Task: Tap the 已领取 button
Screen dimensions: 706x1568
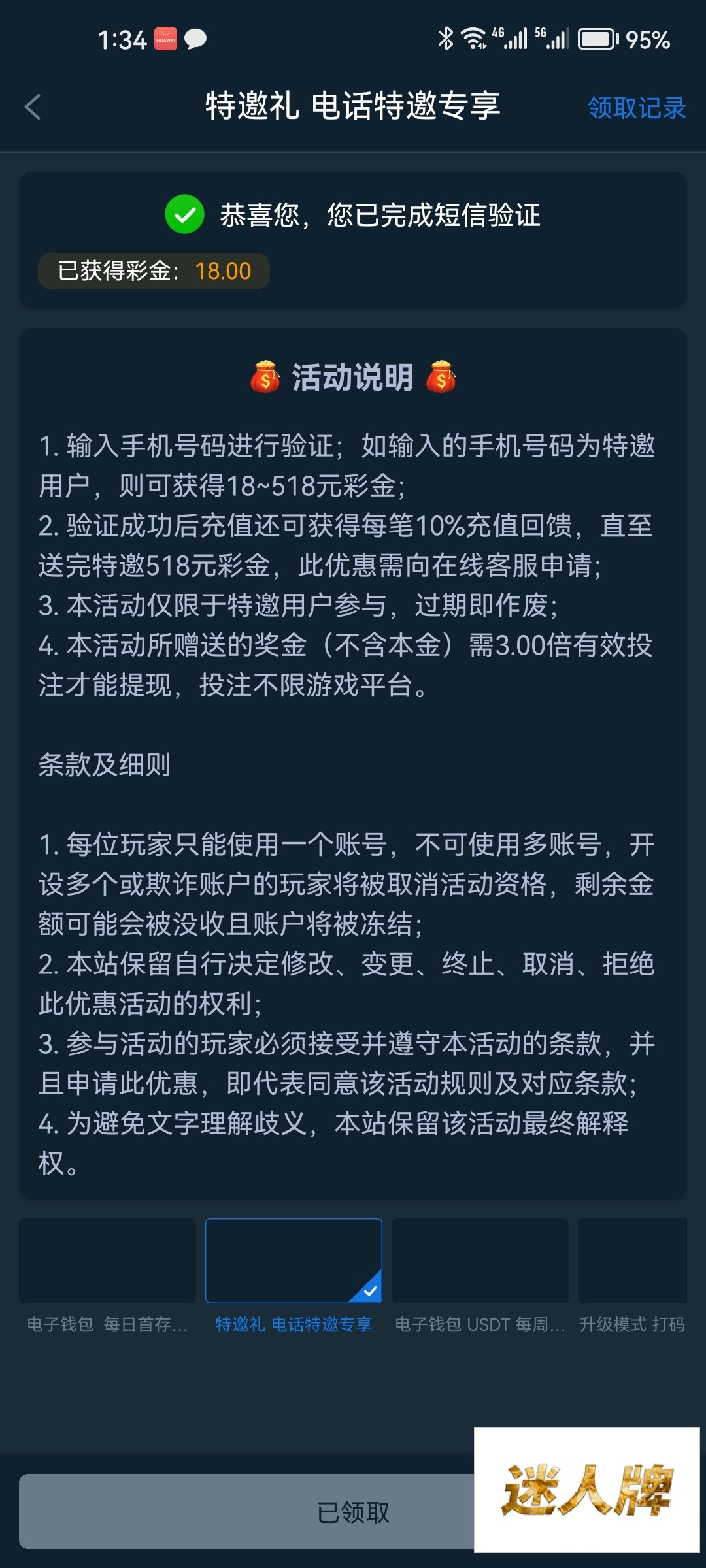Action: (353, 1511)
